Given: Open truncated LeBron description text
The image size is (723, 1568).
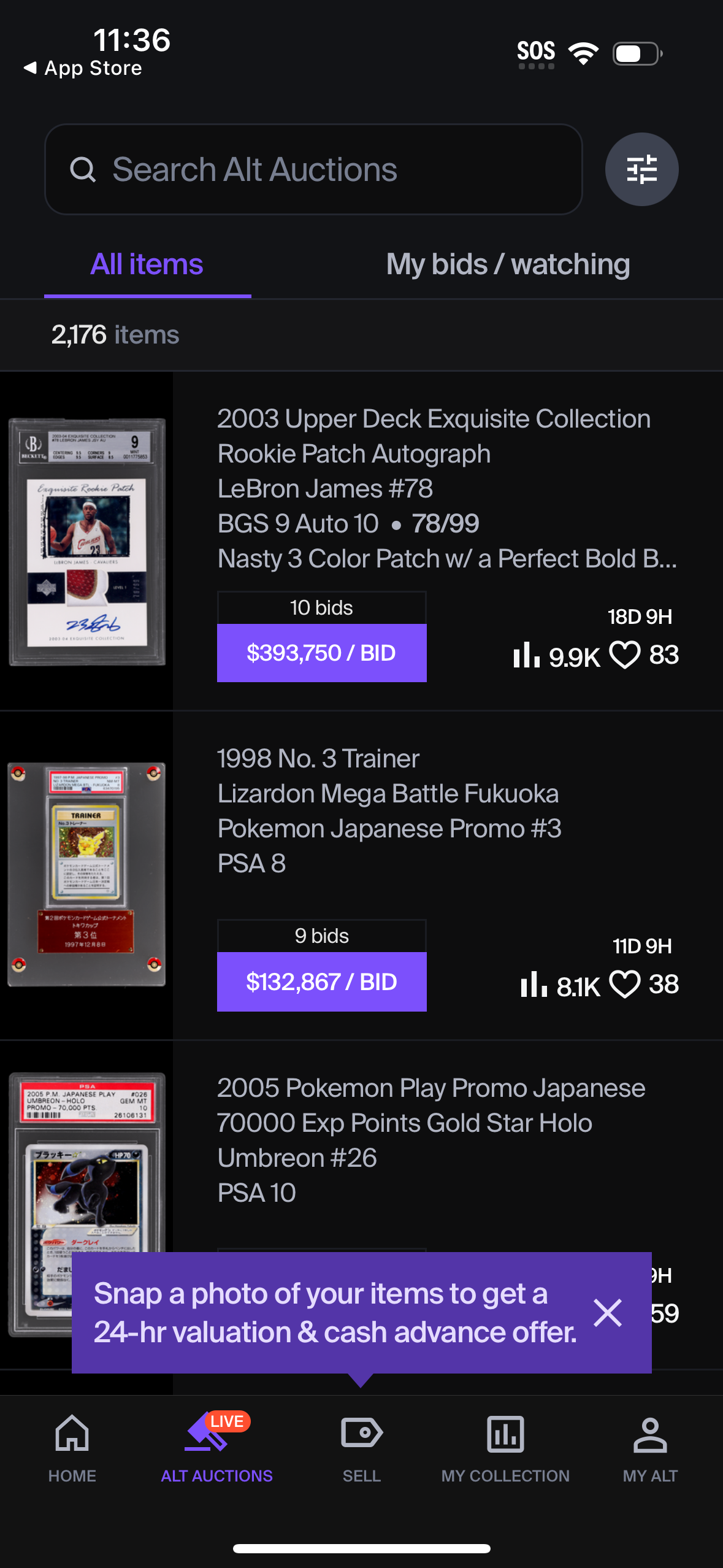Looking at the screenshot, I should (x=447, y=558).
